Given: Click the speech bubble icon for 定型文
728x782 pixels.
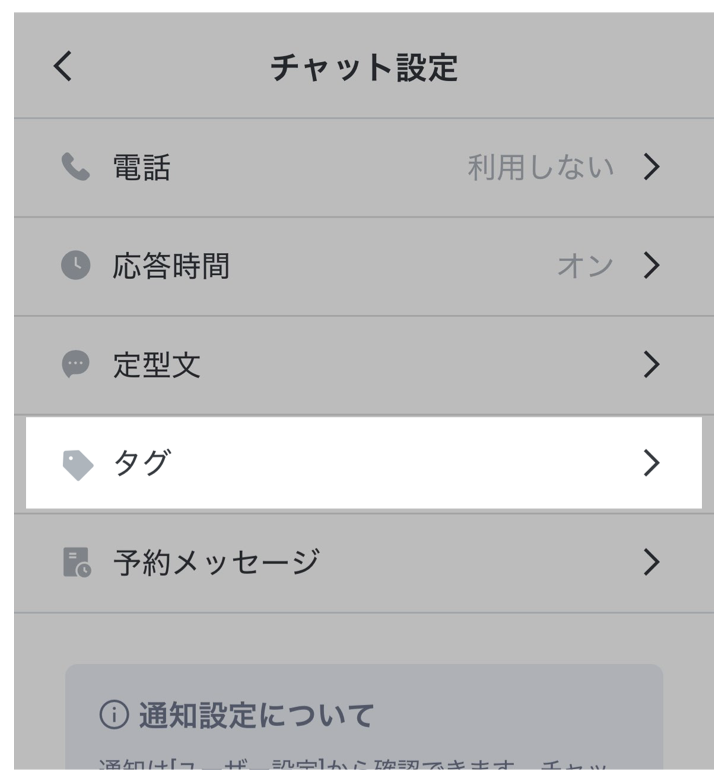Looking at the screenshot, I should point(74,364).
